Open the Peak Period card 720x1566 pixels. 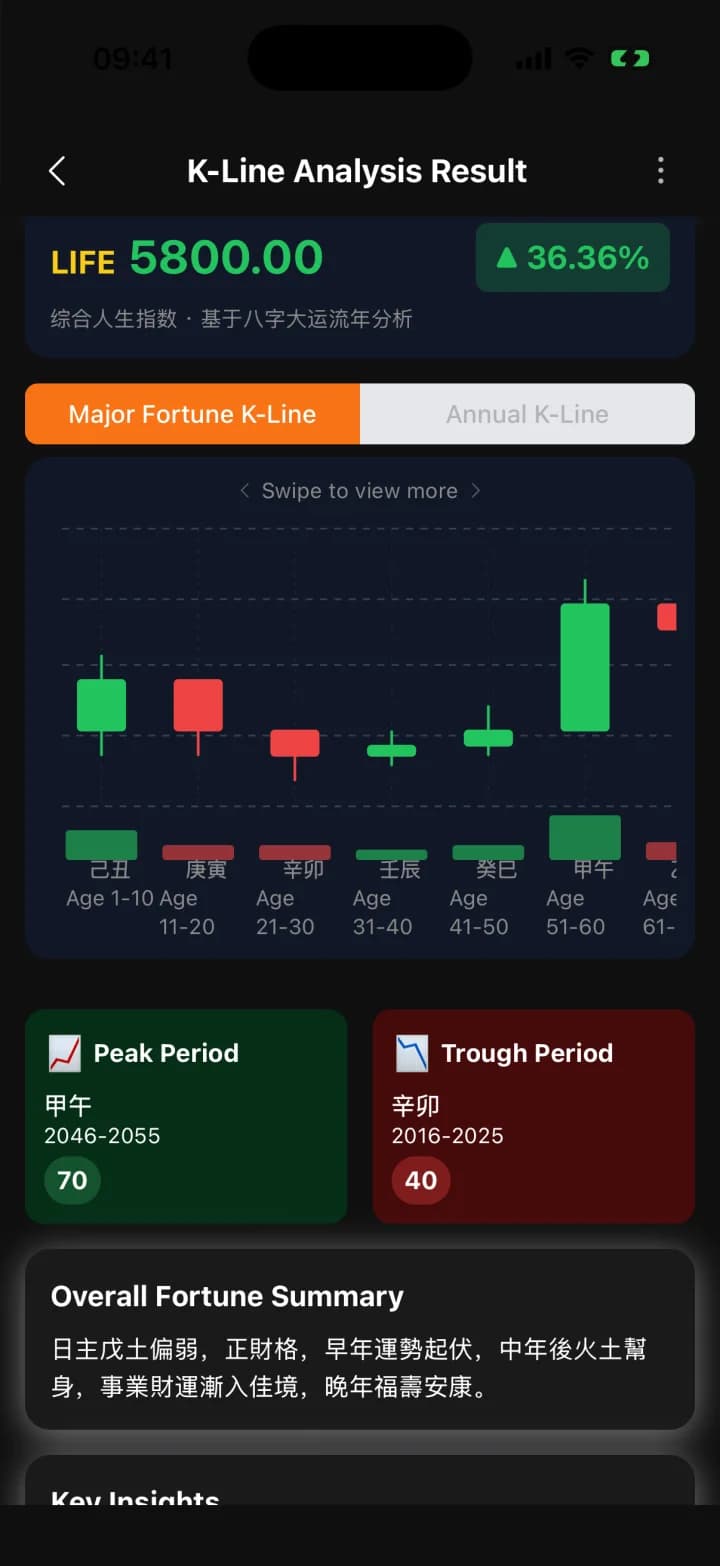(x=186, y=1116)
